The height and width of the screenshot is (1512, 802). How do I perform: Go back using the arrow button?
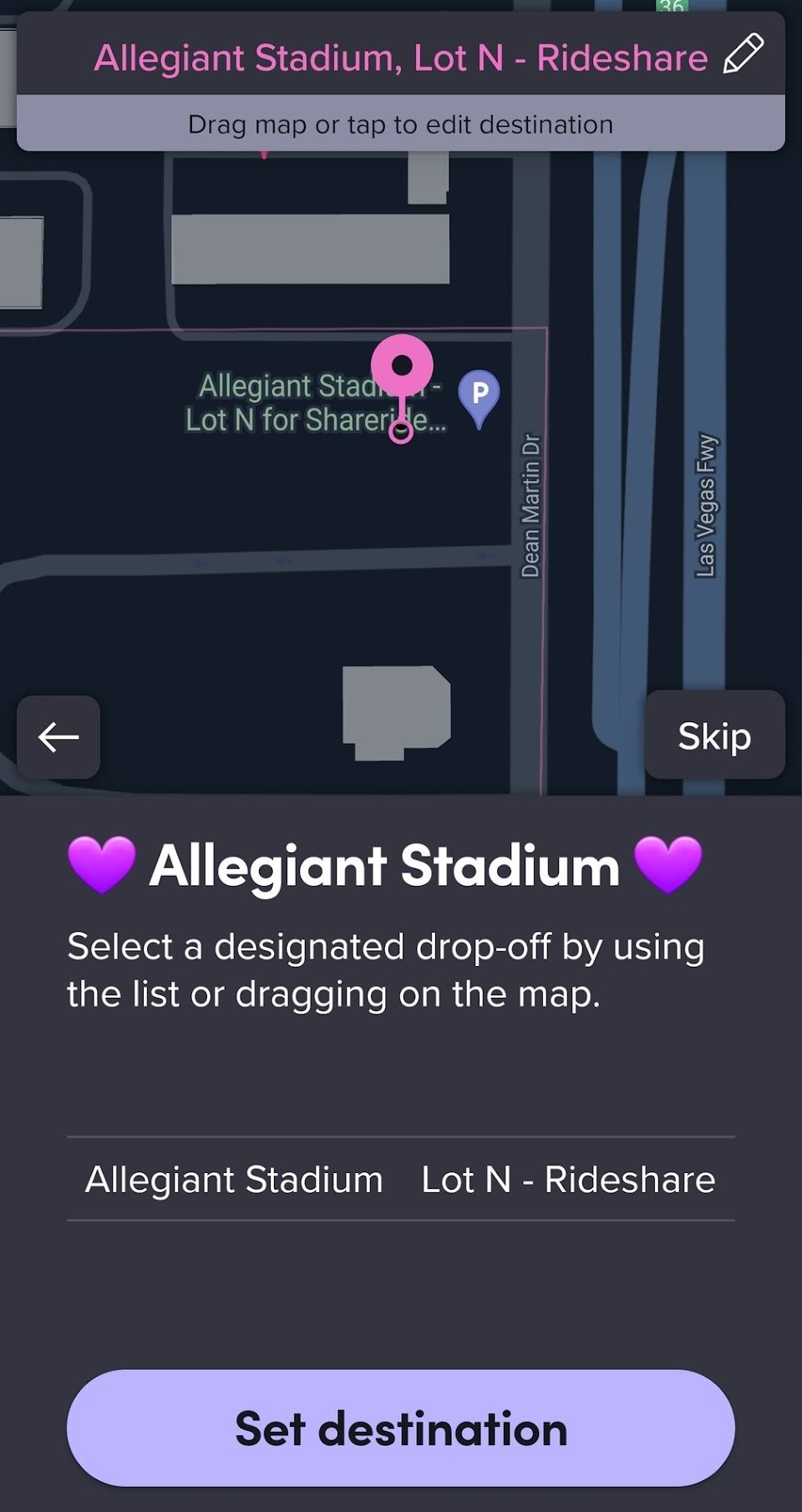click(58, 737)
